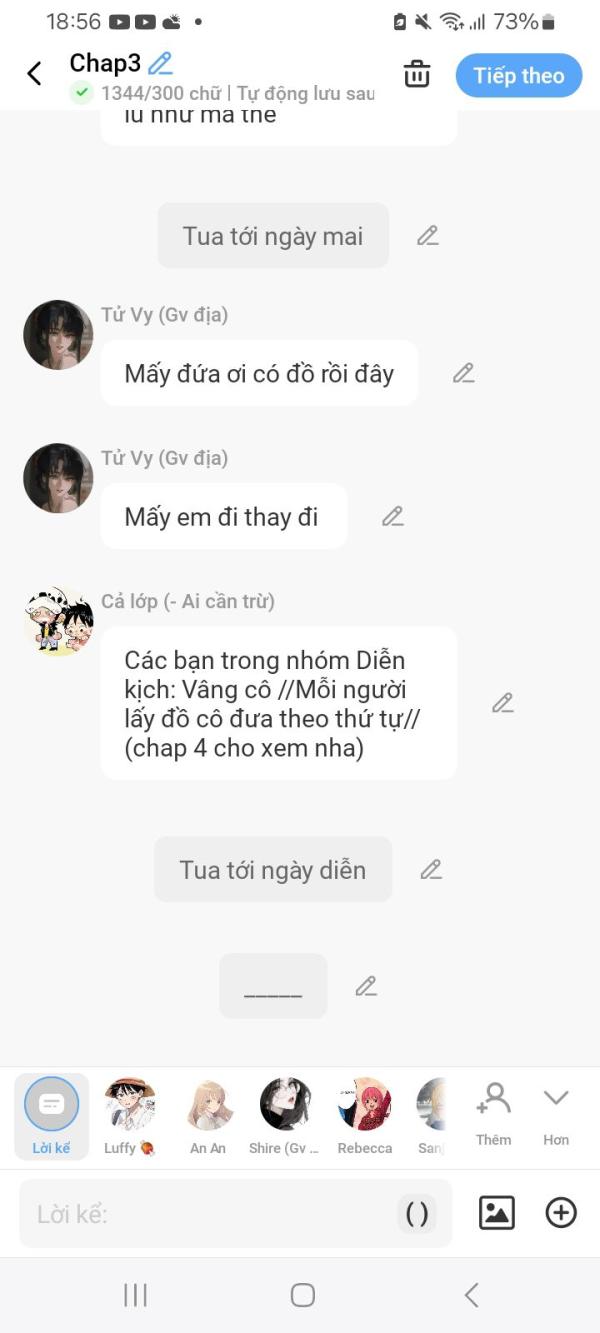Edit the Cả lớp message about Diễn kịch
Viewport: 600px width, 1333px height.
pyautogui.click(x=503, y=703)
